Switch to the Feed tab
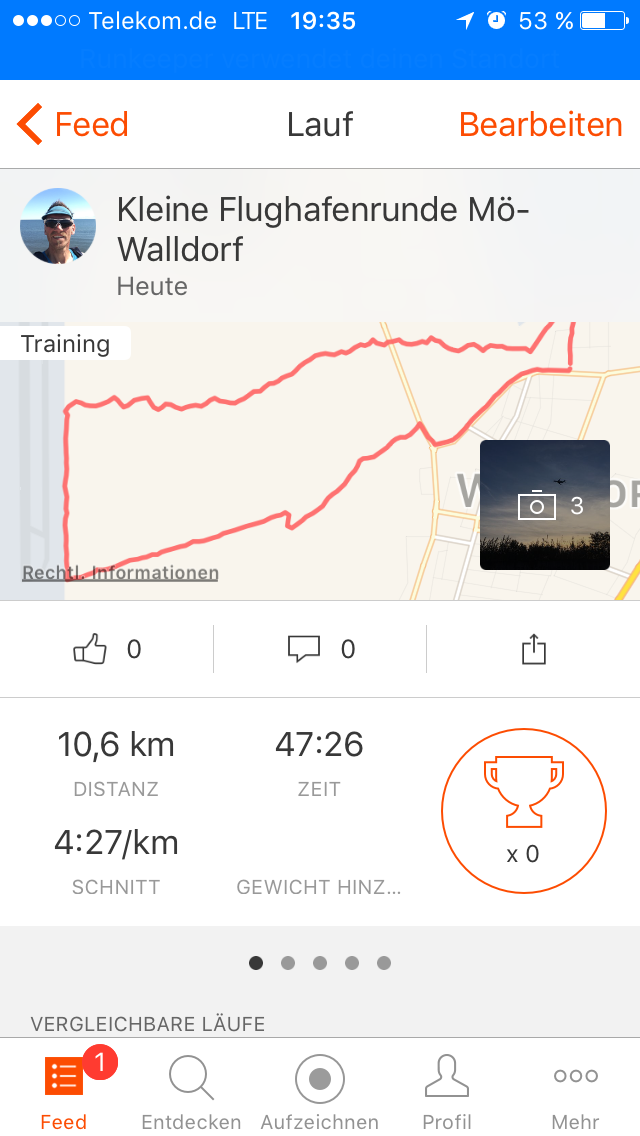Screen dimensions: 640x1136 coord(64,1090)
